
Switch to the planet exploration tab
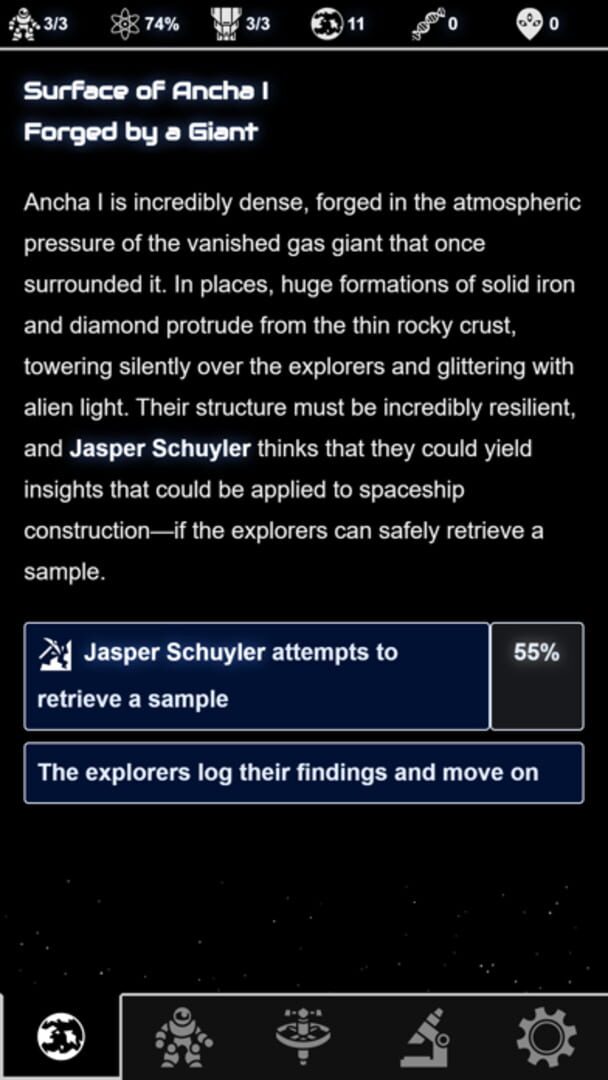click(61, 1037)
